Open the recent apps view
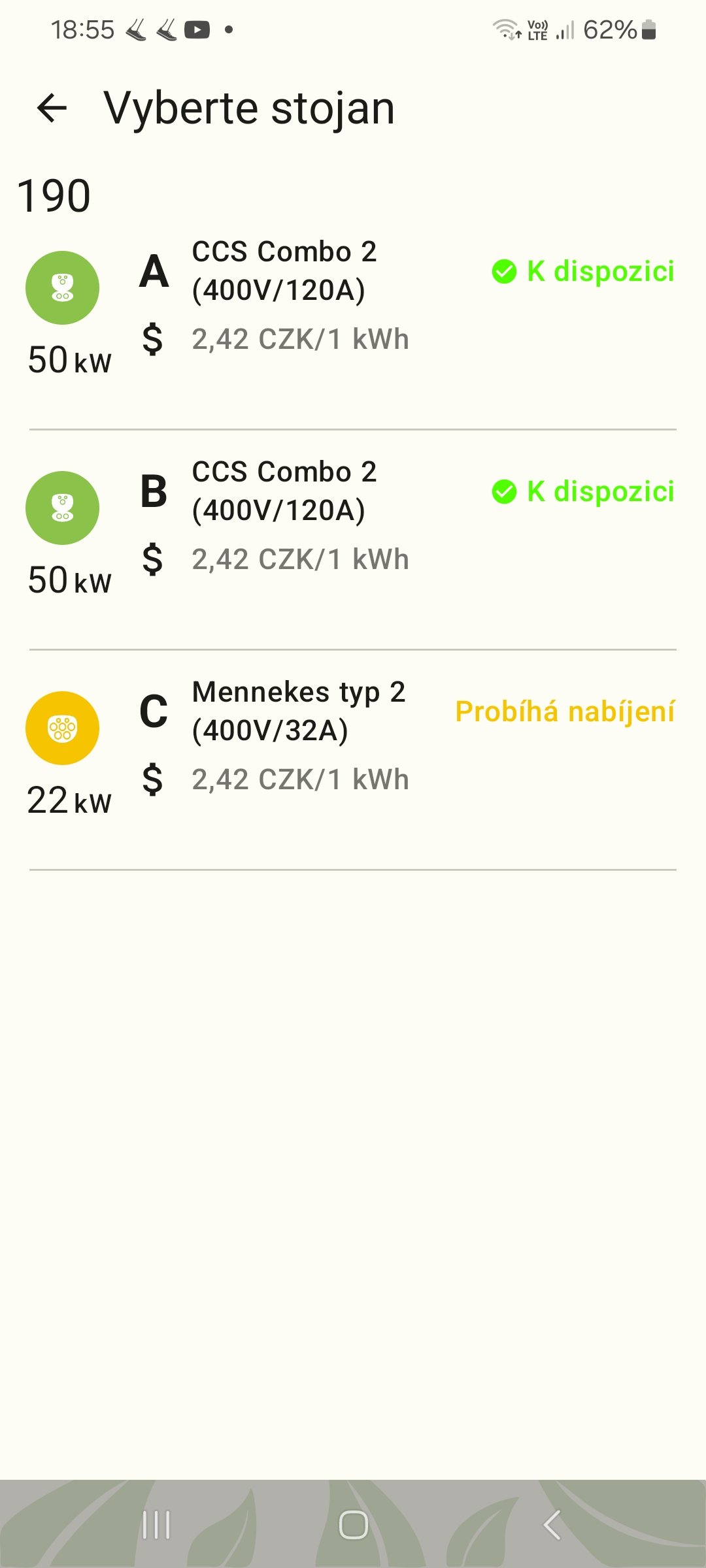The height and width of the screenshot is (1568, 706). point(156,1525)
